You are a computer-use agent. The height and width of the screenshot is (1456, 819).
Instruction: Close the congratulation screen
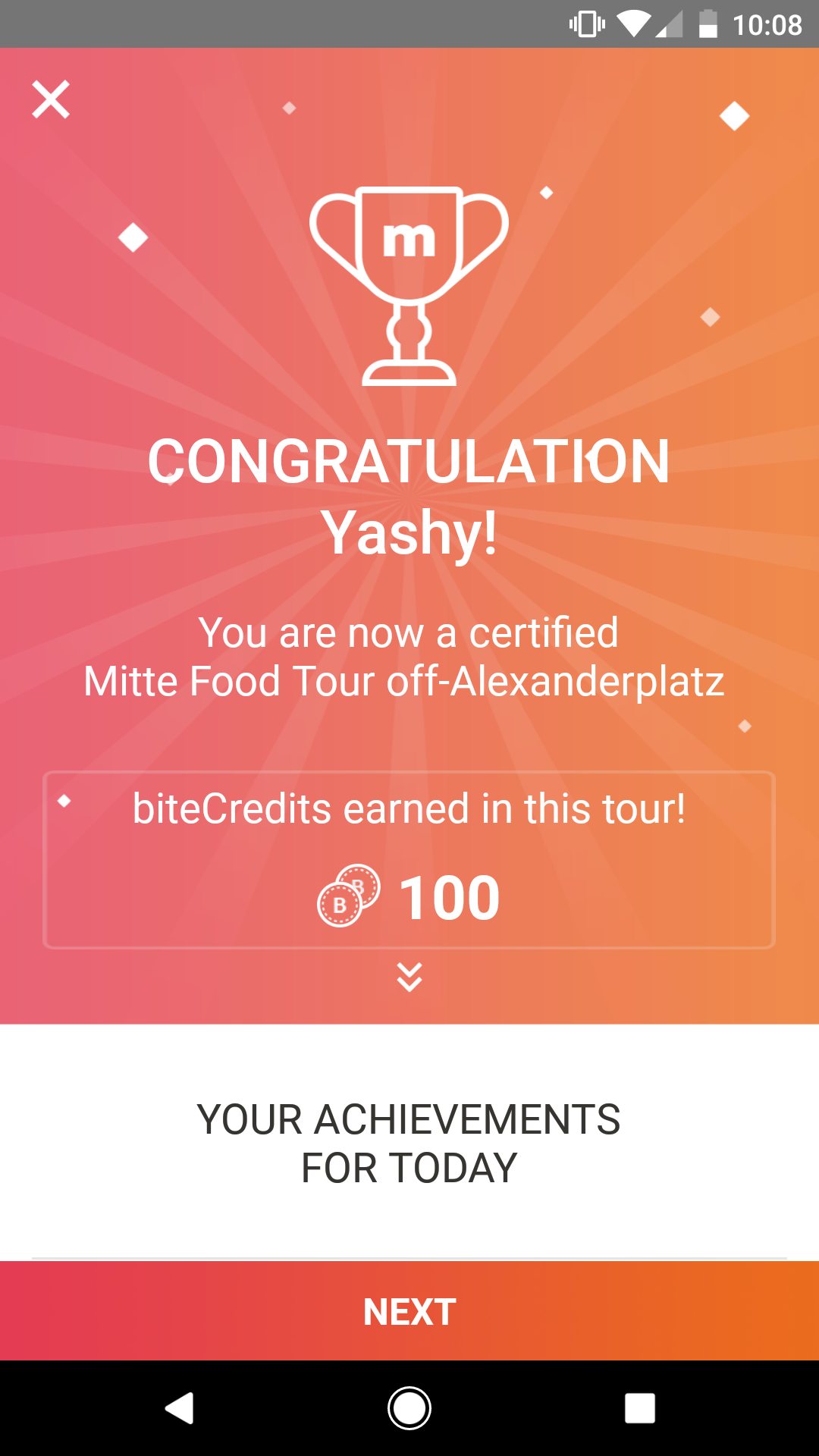click(51, 99)
